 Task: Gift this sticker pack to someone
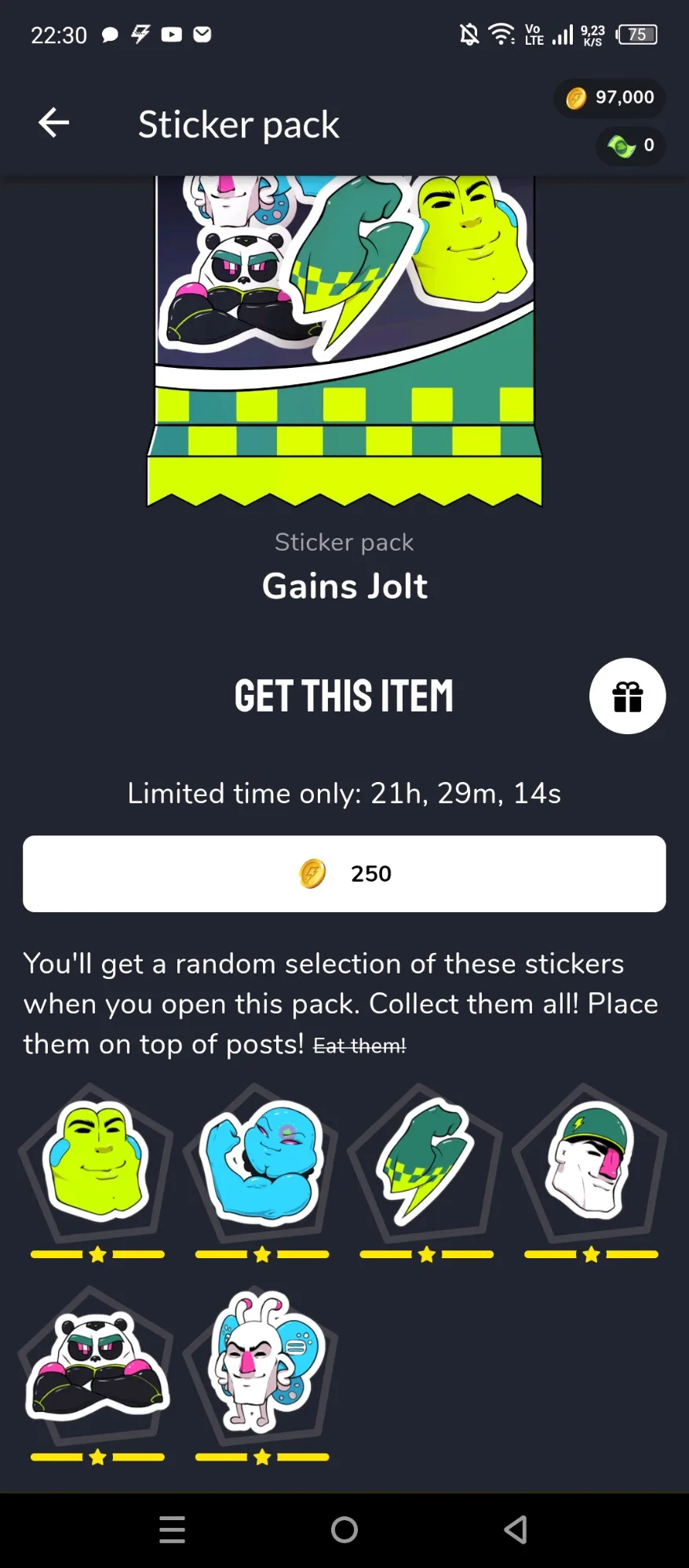627,696
